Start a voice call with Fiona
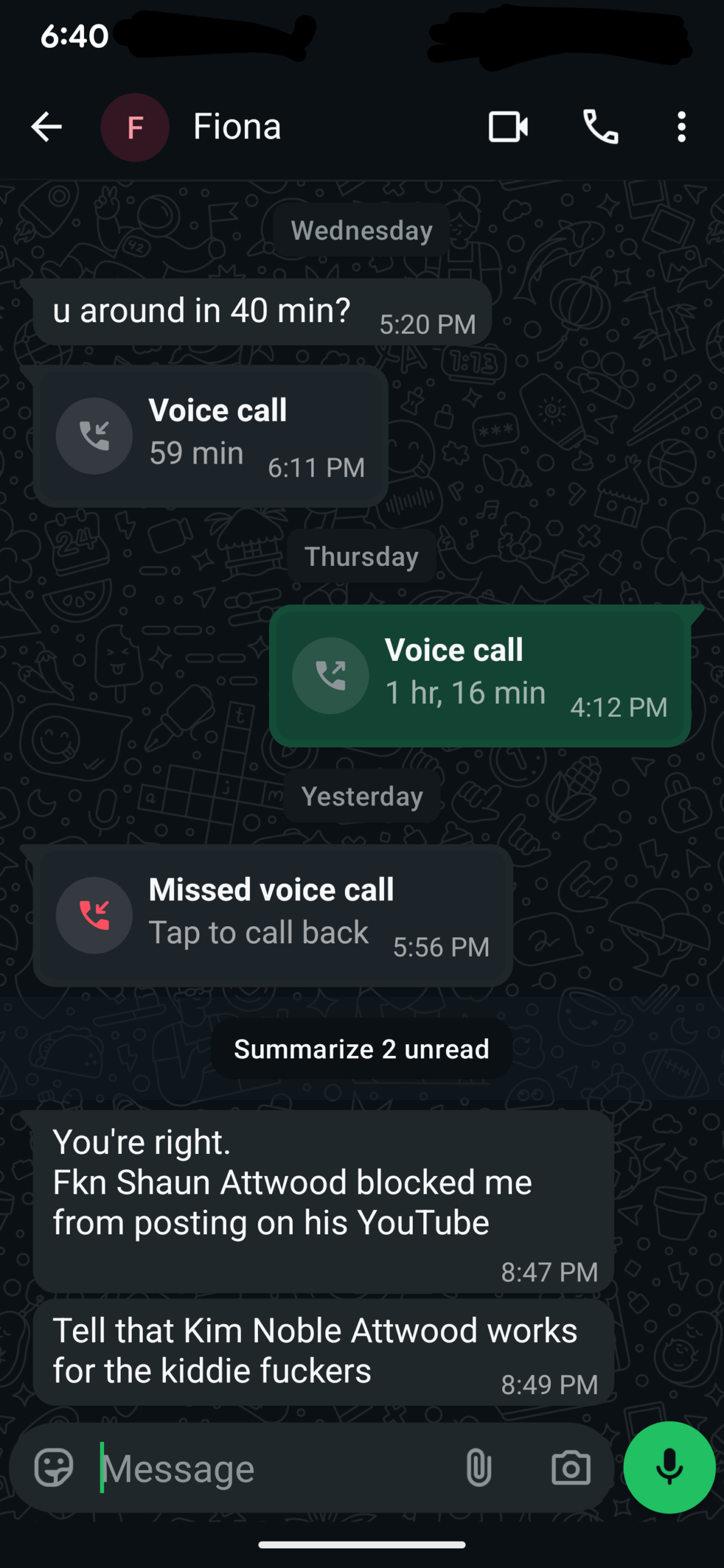This screenshot has width=724, height=1568. tap(600, 127)
